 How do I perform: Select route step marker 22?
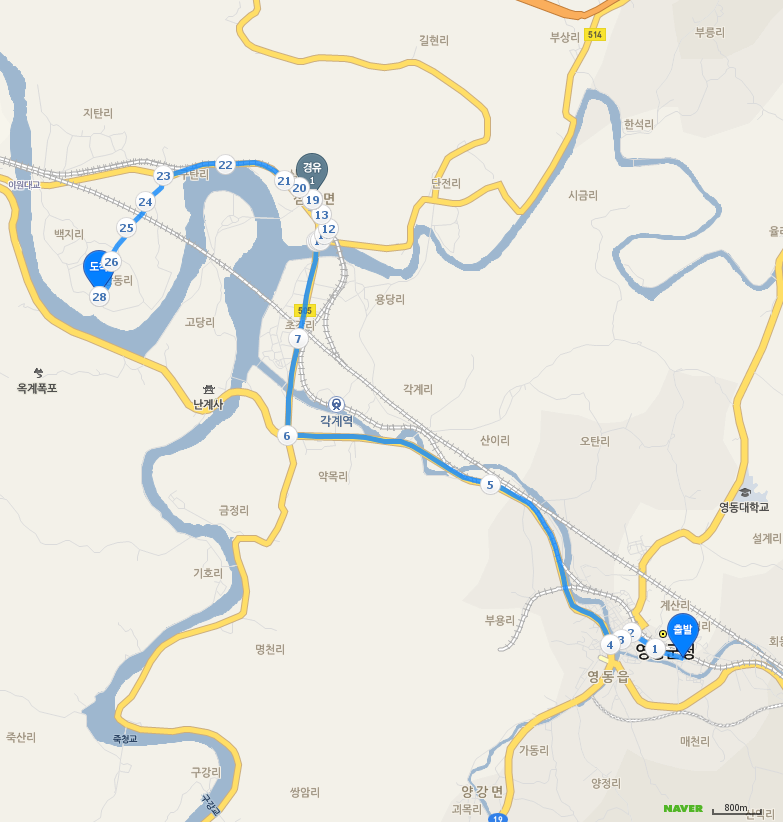coord(225,165)
